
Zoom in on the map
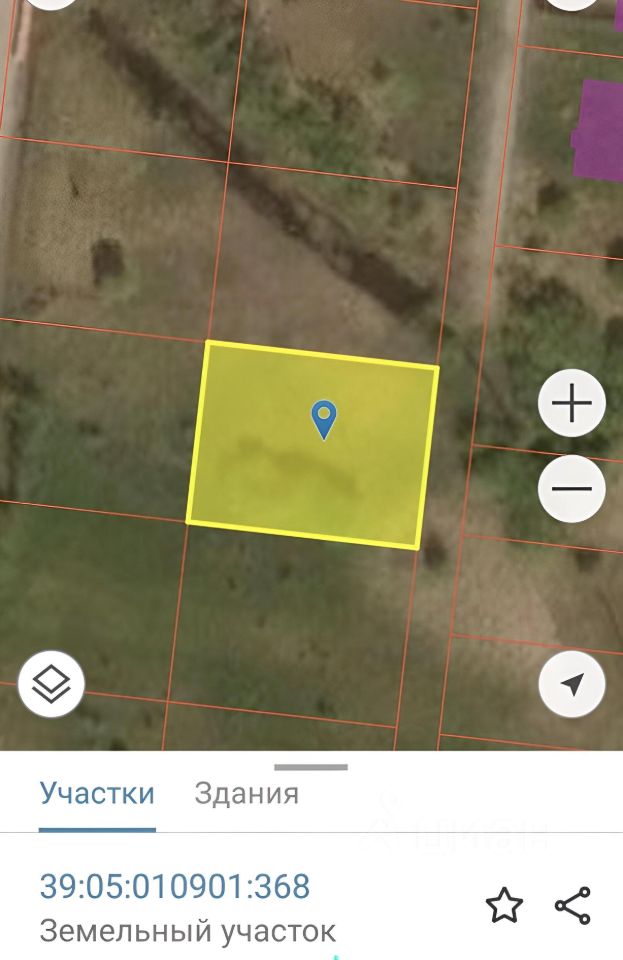coord(572,405)
